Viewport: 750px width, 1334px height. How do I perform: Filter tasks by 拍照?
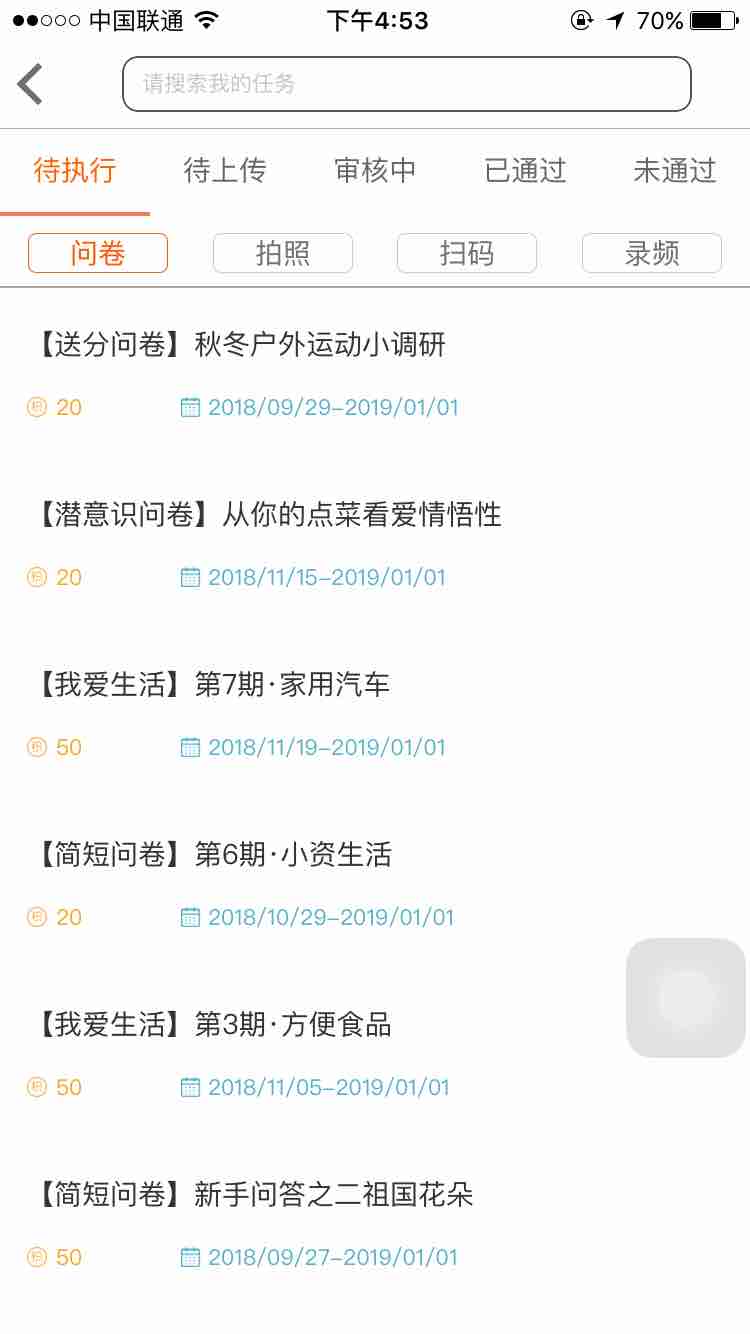point(283,253)
